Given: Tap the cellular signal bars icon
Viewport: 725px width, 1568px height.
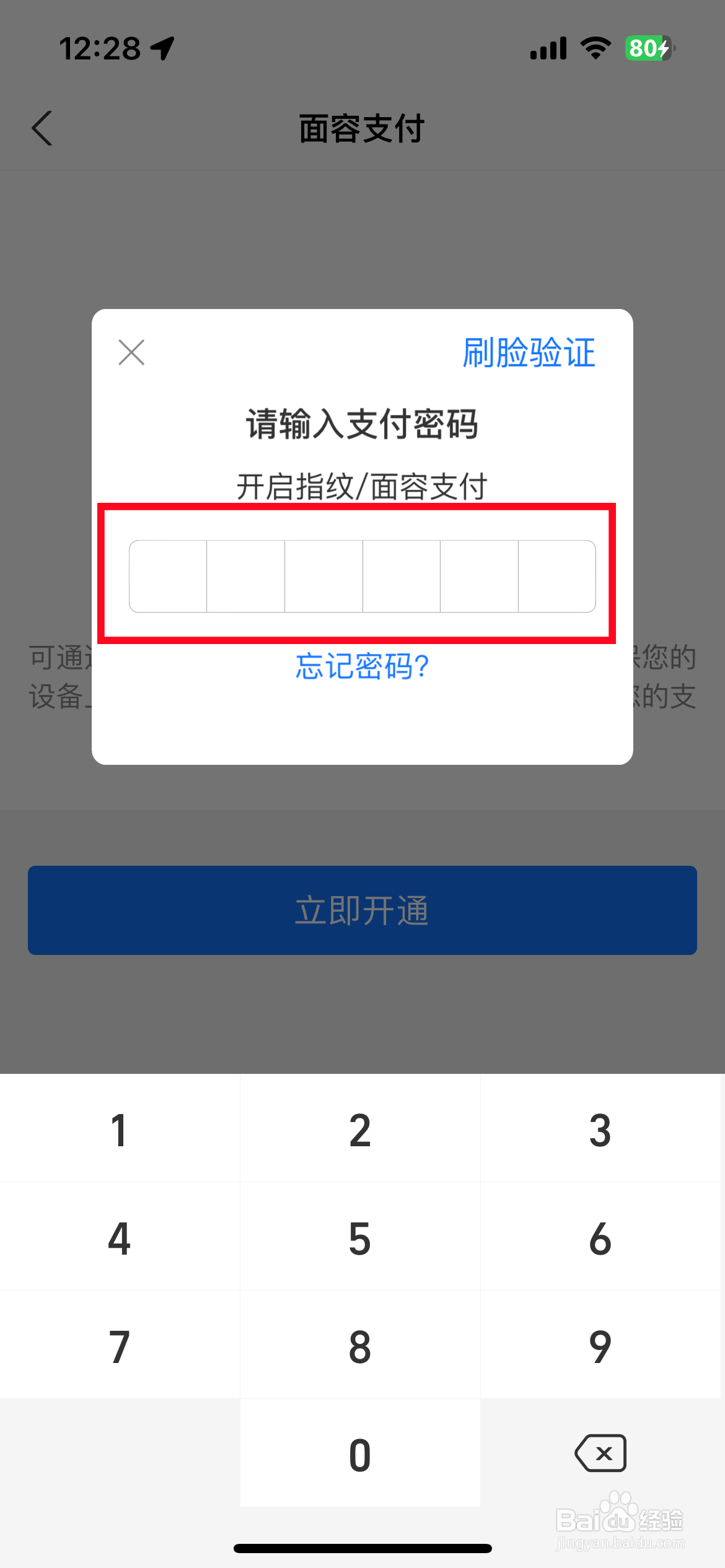Looking at the screenshot, I should (x=548, y=47).
